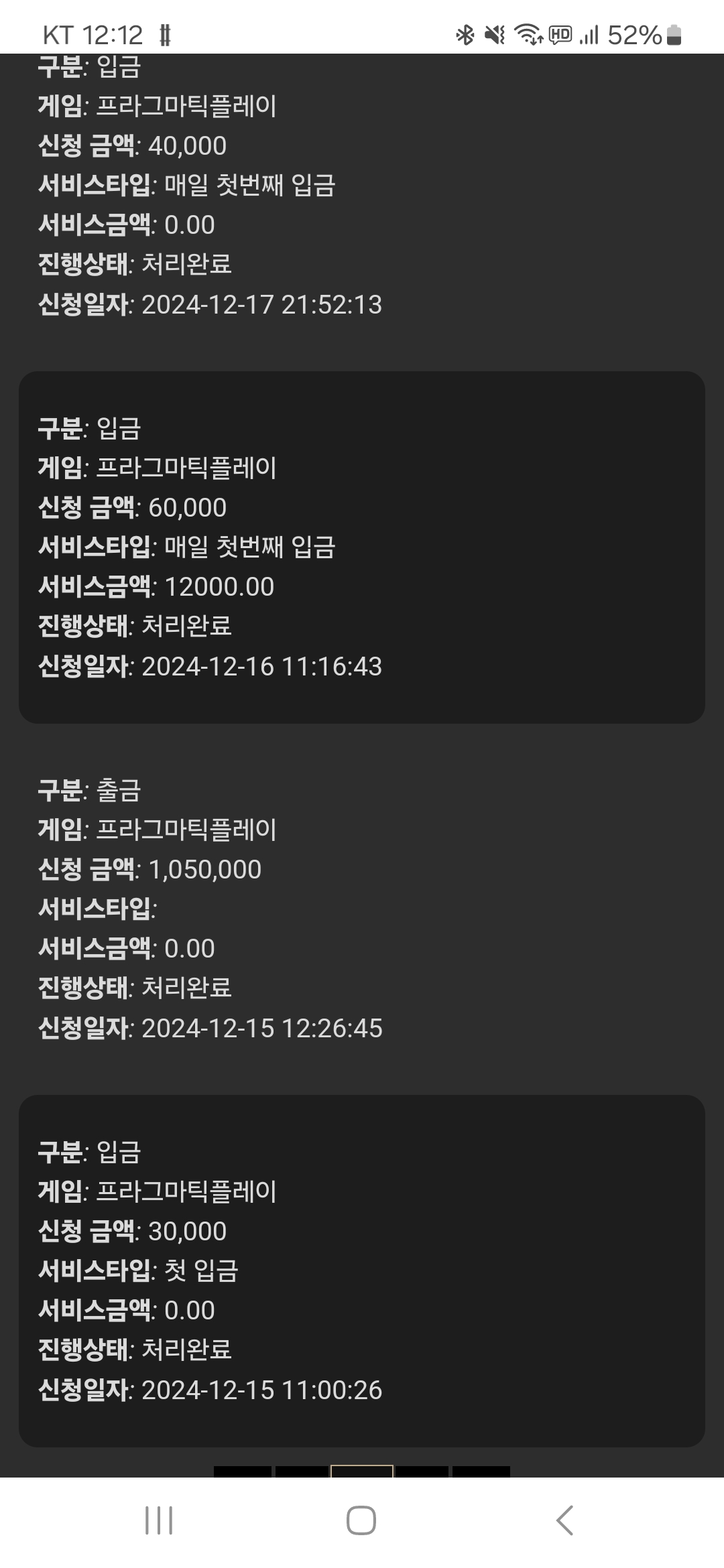Go back using the system back arrow
724x1568 pixels.
tap(564, 1520)
